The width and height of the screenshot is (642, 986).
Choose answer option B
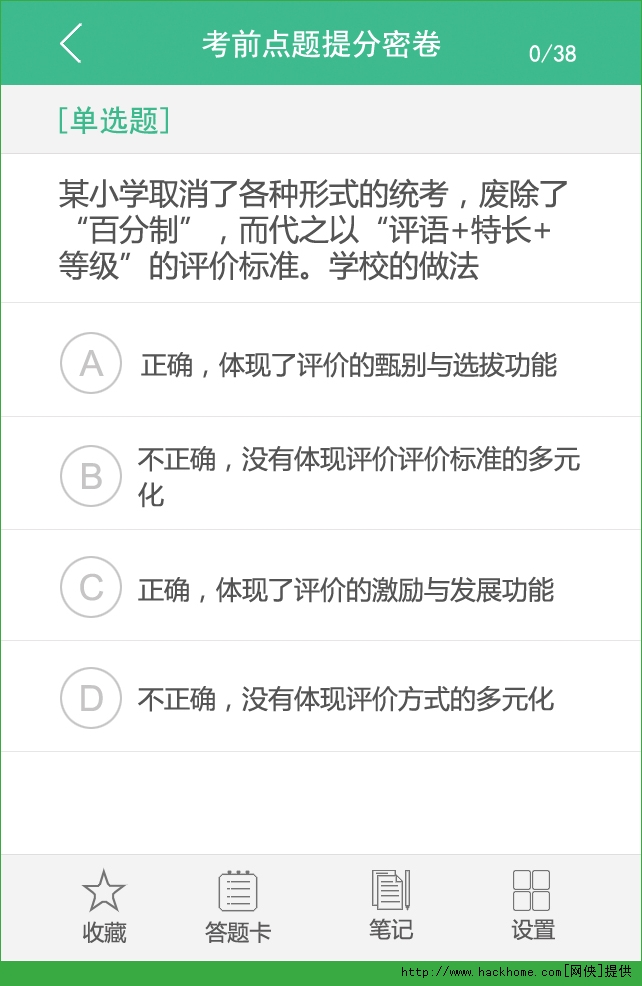click(91, 476)
